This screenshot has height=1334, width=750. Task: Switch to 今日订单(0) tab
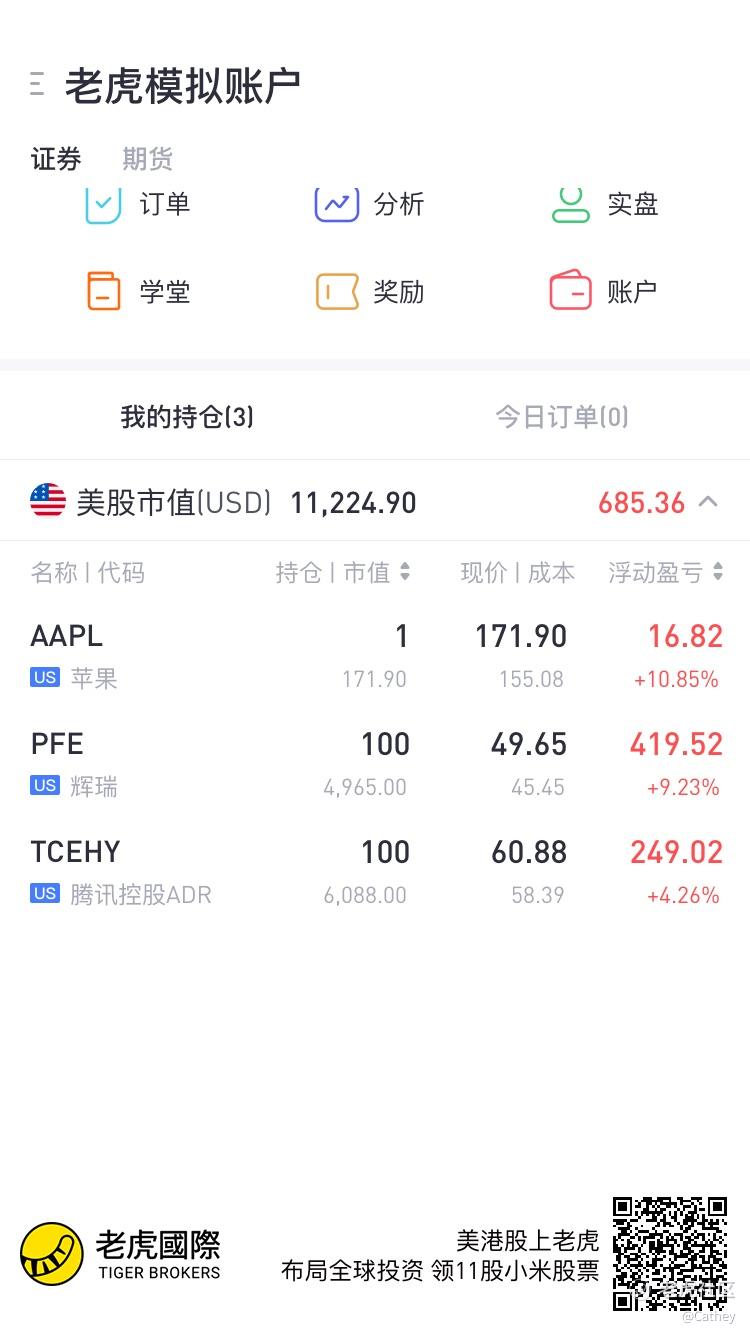[562, 416]
